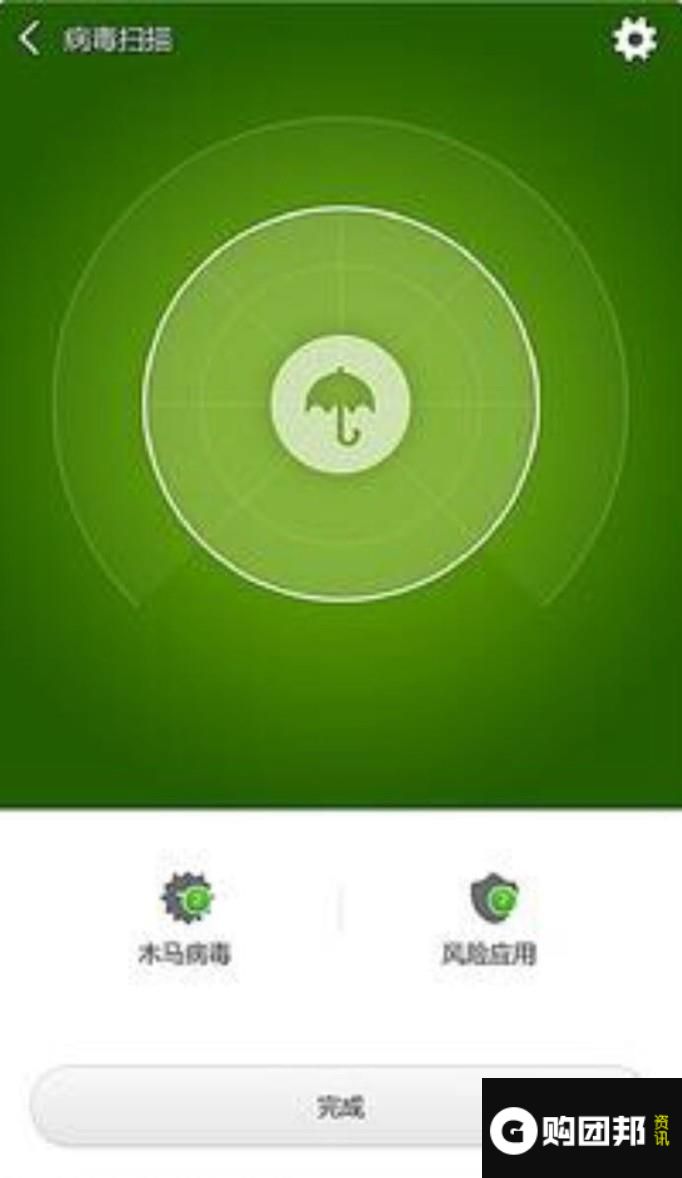Open the 风险应用 results
This screenshot has width=682, height=1178.
point(489,918)
